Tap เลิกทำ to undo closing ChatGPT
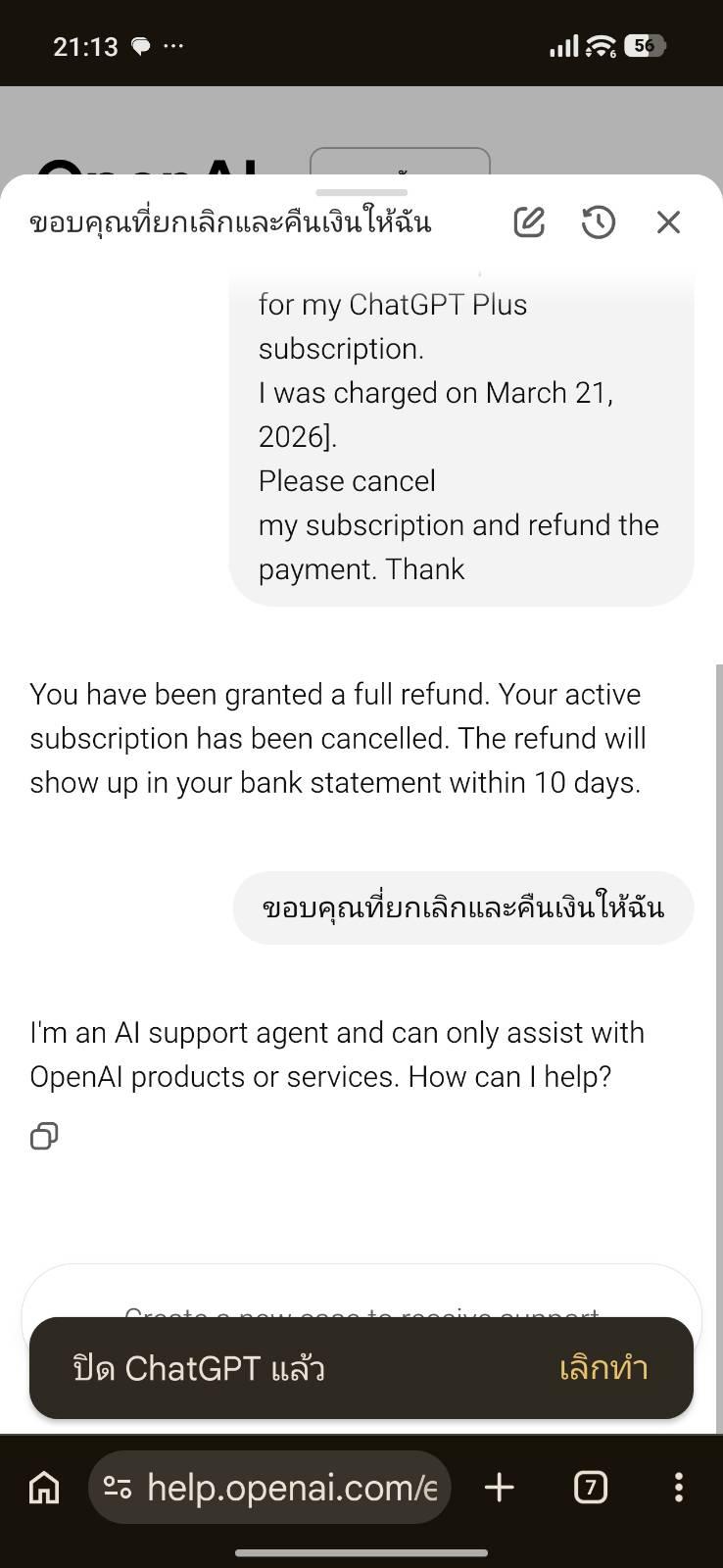 point(603,1368)
